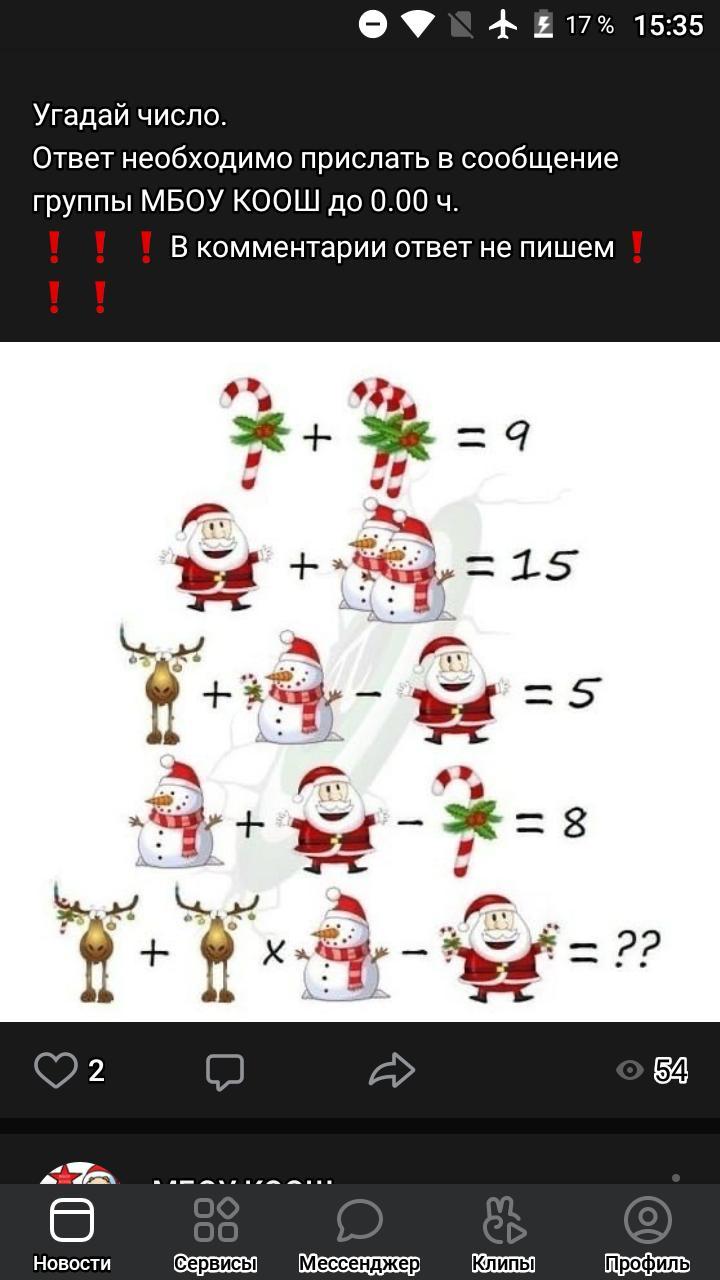Viewport: 720px width, 1280px height.
Task: Open overflow menu of the next post
Action: [676, 1176]
